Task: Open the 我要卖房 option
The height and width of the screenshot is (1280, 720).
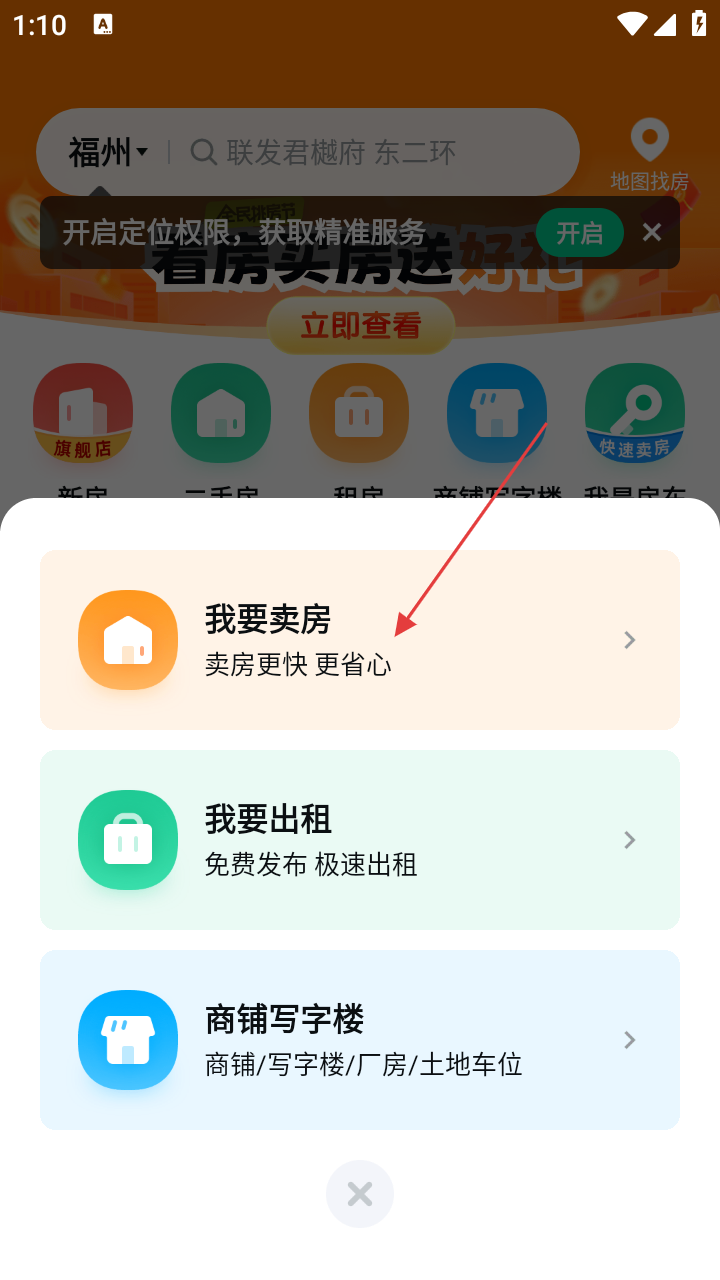Action: pos(360,640)
